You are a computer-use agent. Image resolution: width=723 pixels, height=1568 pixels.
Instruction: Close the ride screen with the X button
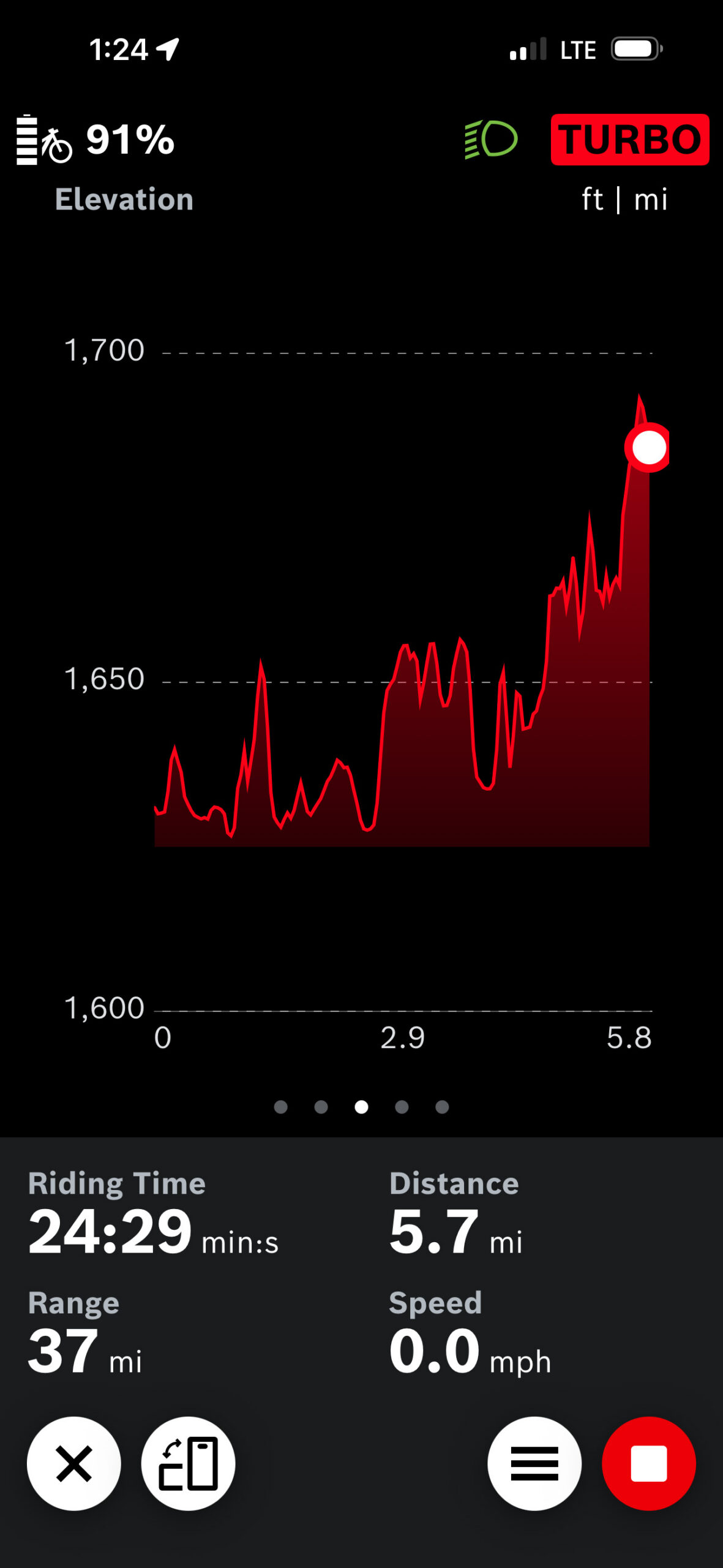coord(74,1463)
